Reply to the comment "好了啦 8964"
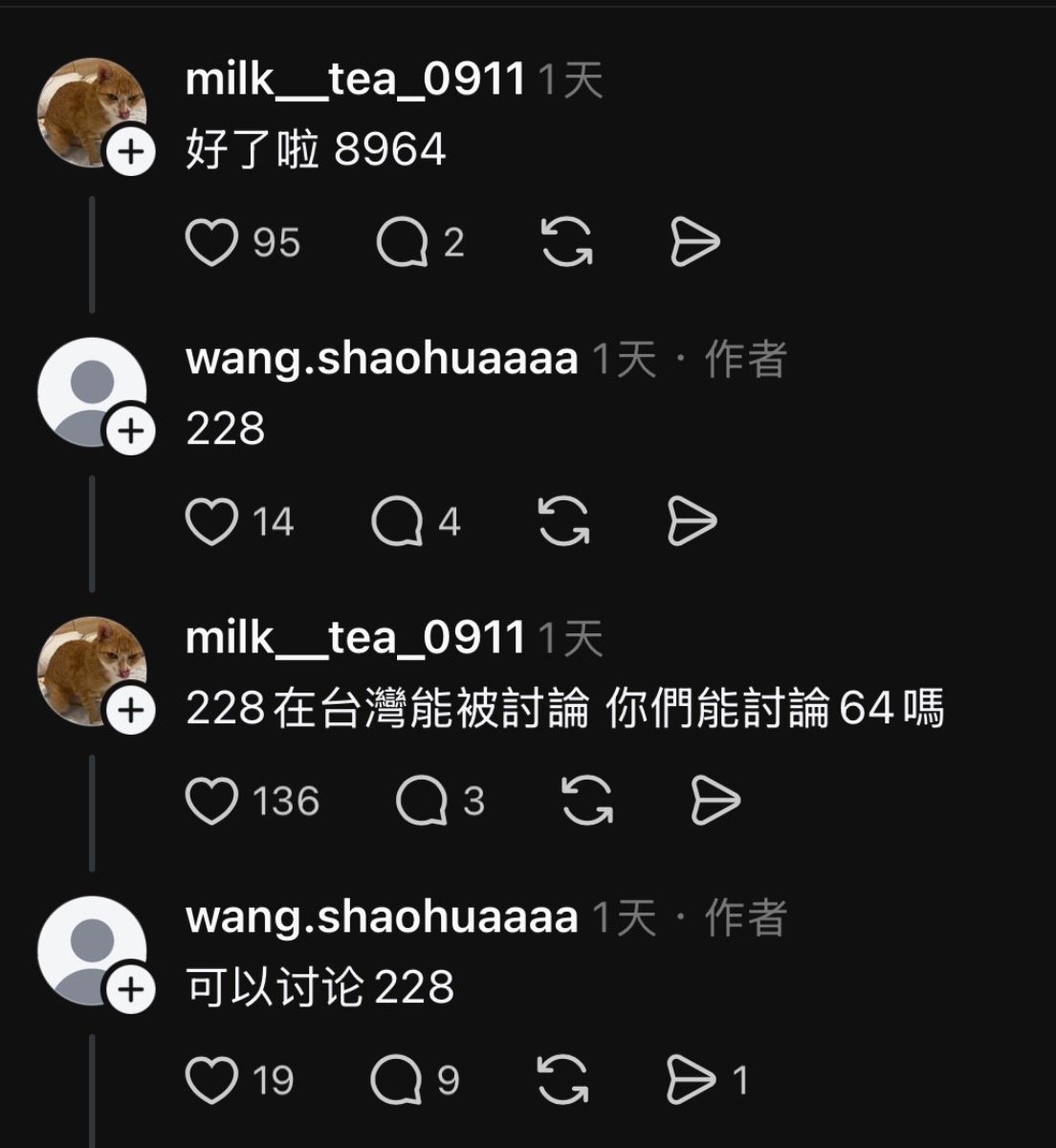Image resolution: width=1056 pixels, height=1148 pixels. pos(401,242)
